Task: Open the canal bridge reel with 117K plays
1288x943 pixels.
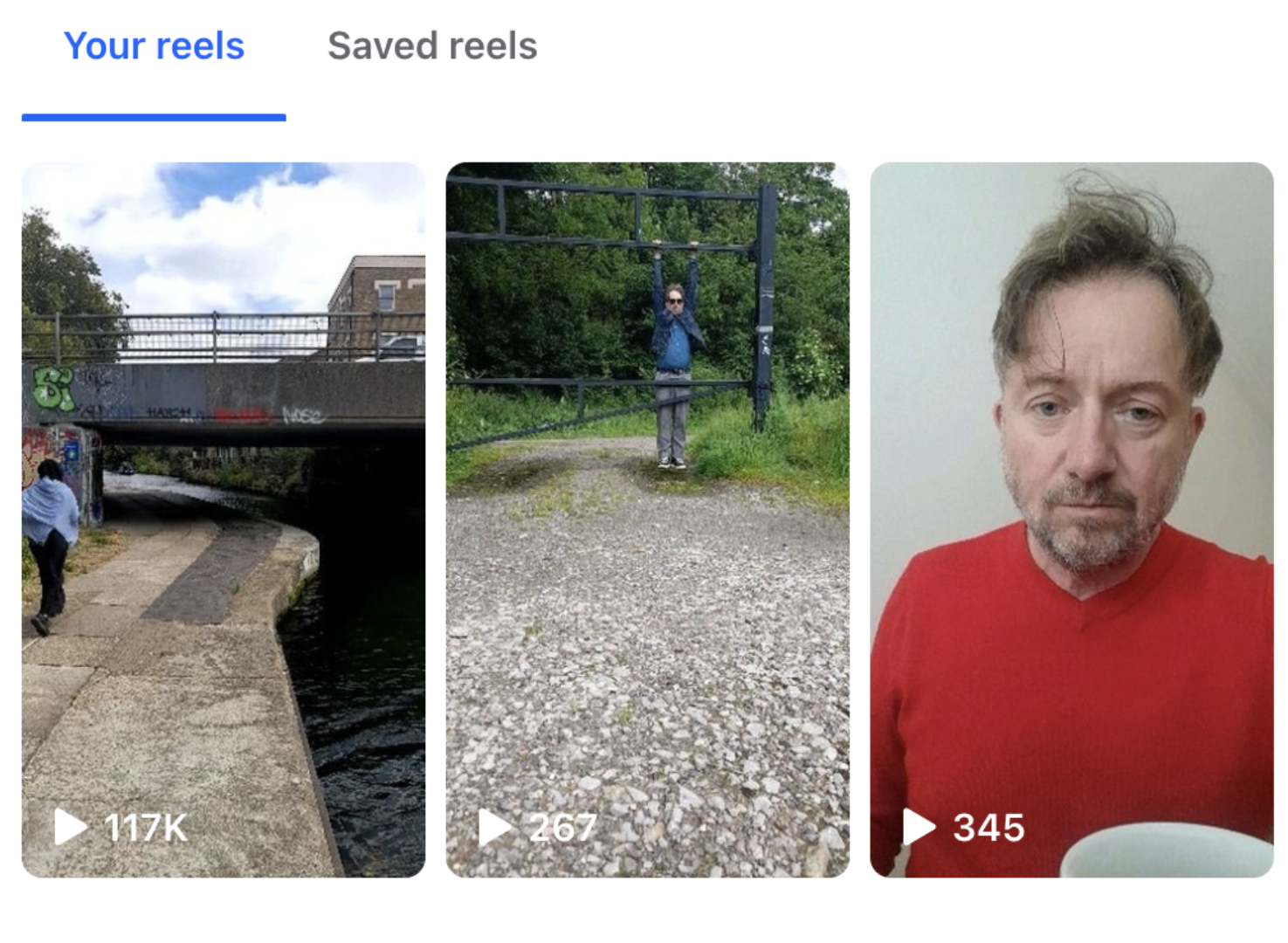Action: coord(223,520)
